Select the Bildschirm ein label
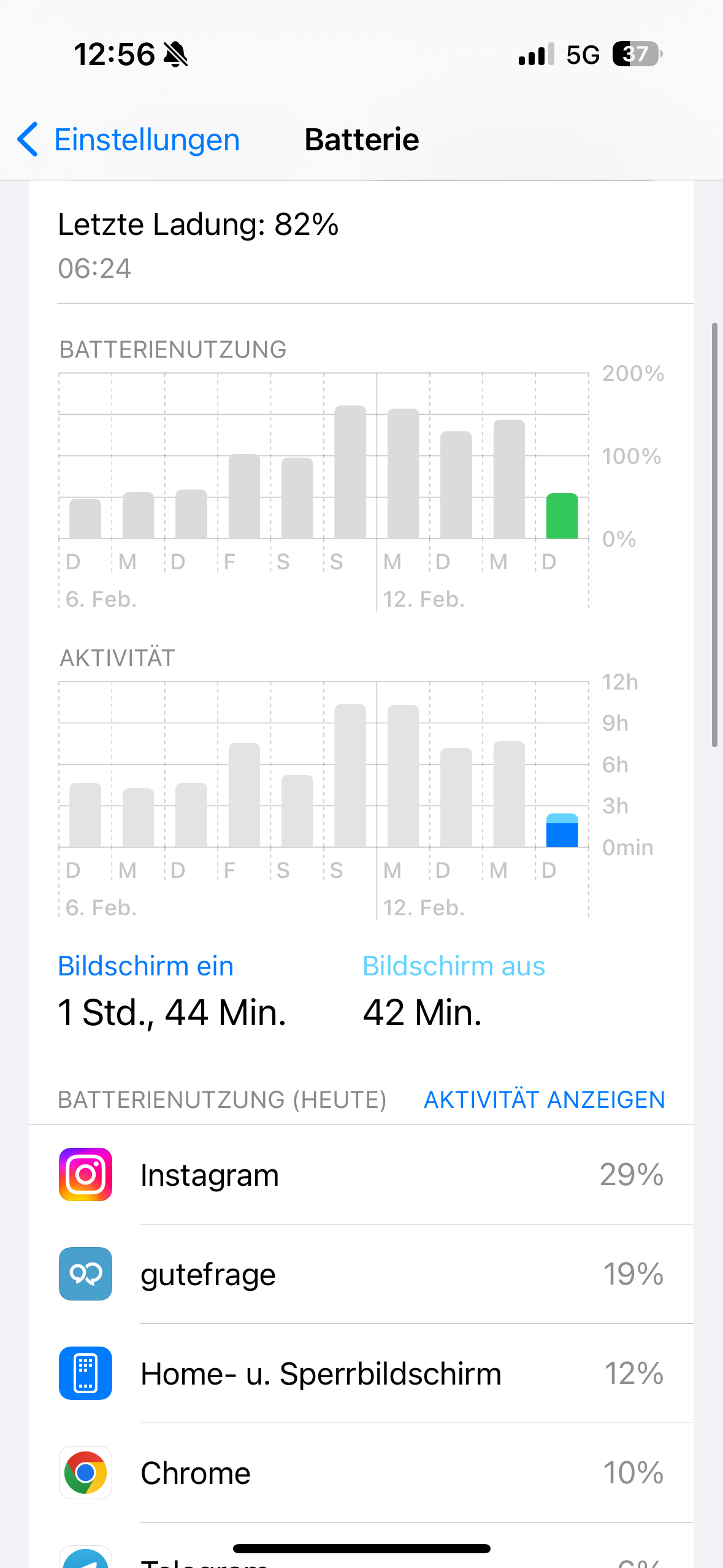The width and height of the screenshot is (723, 1568). click(x=145, y=966)
